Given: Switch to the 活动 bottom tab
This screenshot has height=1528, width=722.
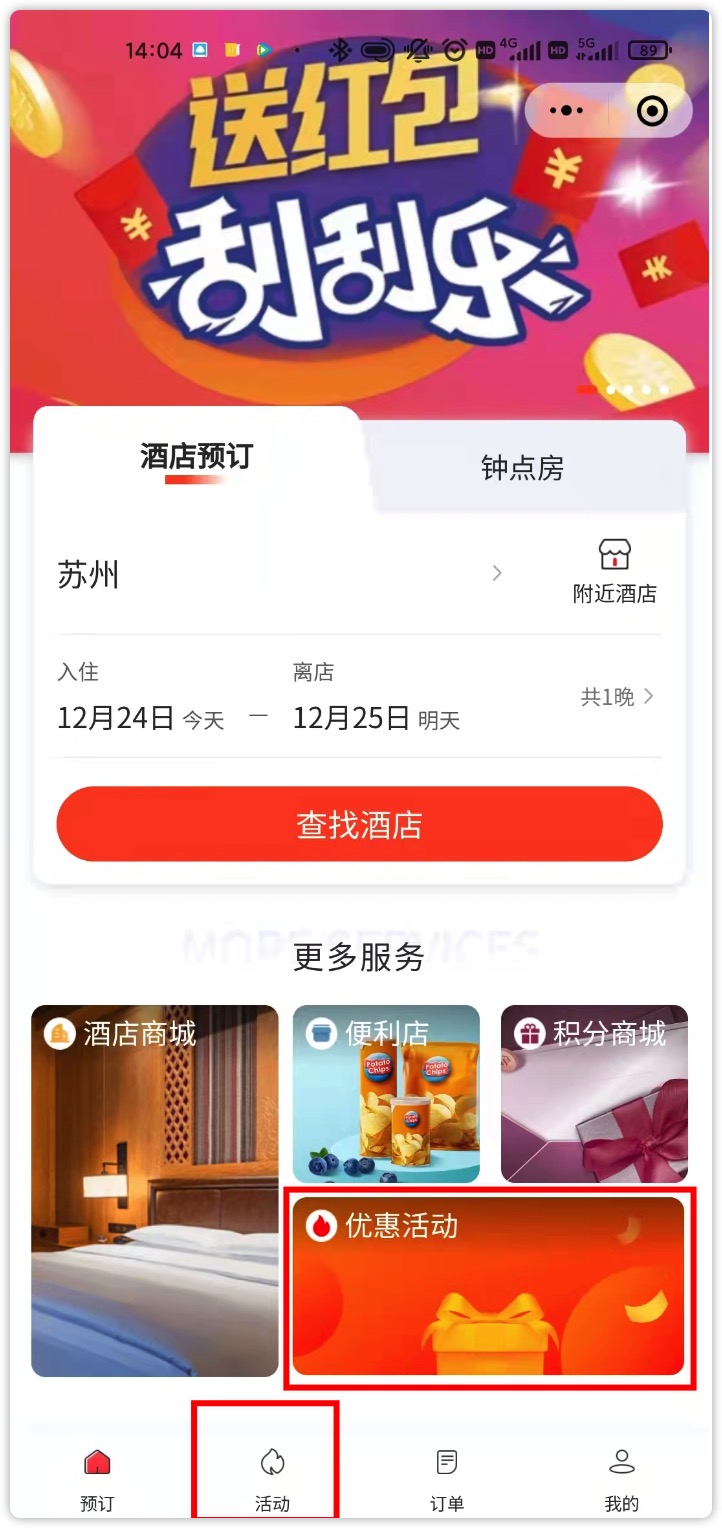Looking at the screenshot, I should coord(272,1478).
